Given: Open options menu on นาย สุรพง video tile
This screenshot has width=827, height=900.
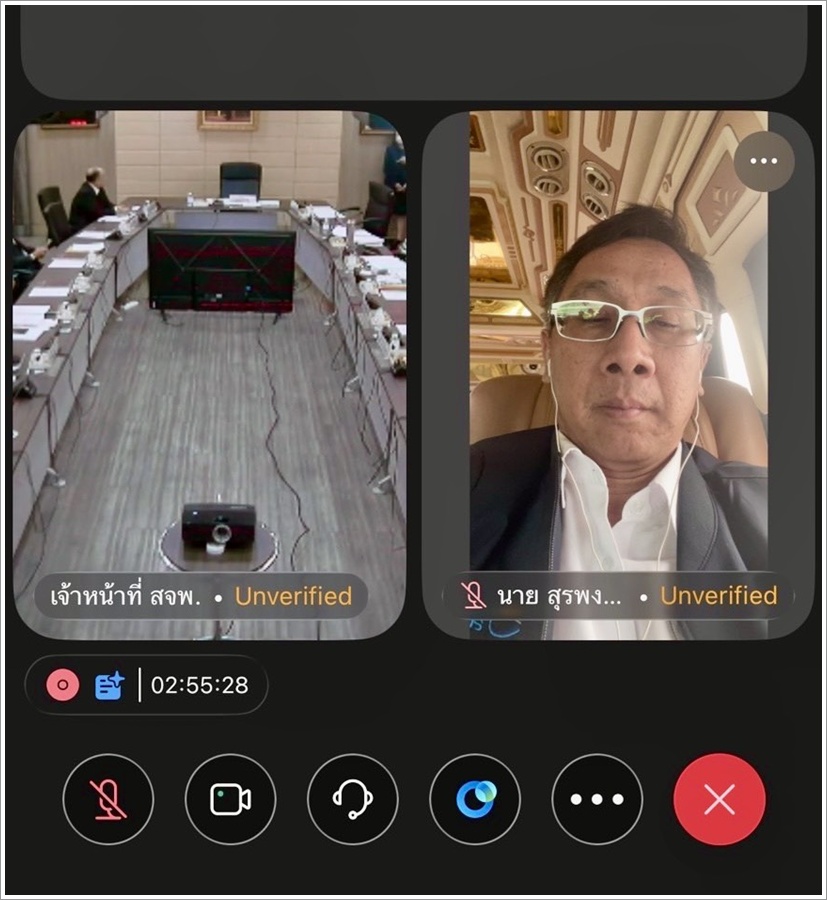Looking at the screenshot, I should pos(763,161).
